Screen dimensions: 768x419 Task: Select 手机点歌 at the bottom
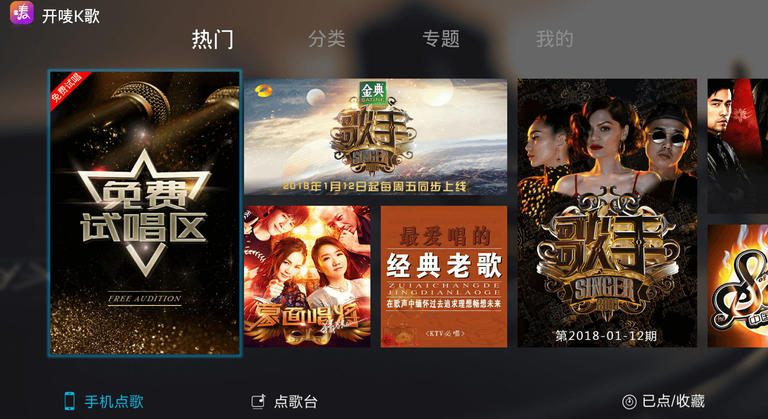coord(103,401)
